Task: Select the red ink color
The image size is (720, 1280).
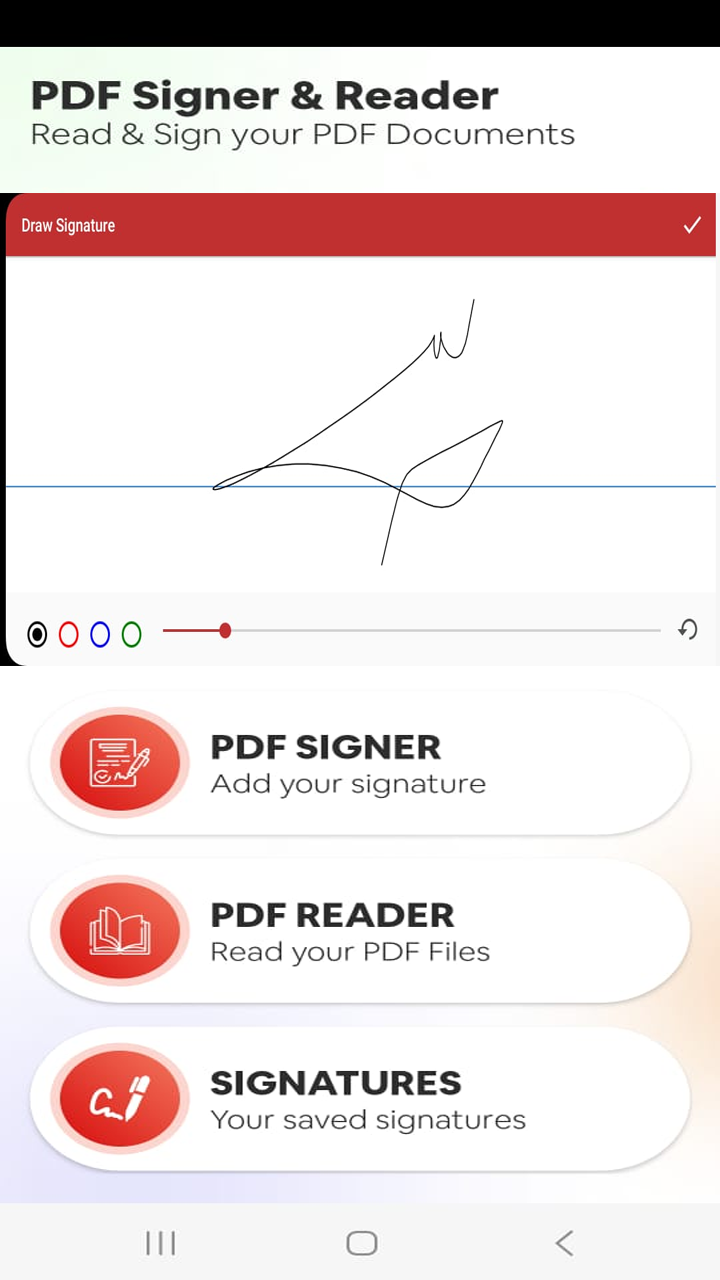Action: click(x=69, y=634)
